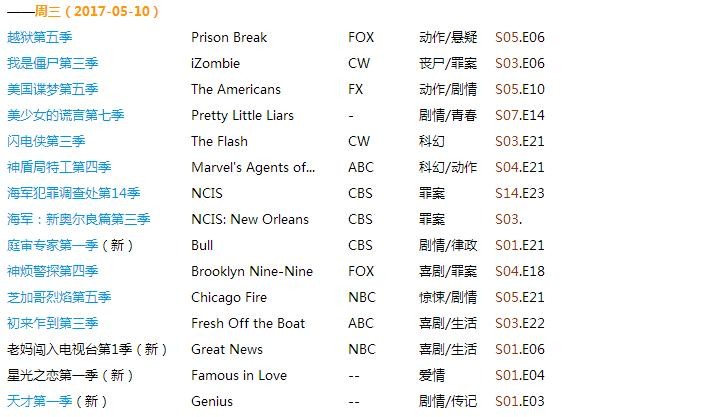Image resolution: width=717 pixels, height=417 pixels.
Task: Open the 神烦警探第四季 link
Action: click(x=52, y=271)
